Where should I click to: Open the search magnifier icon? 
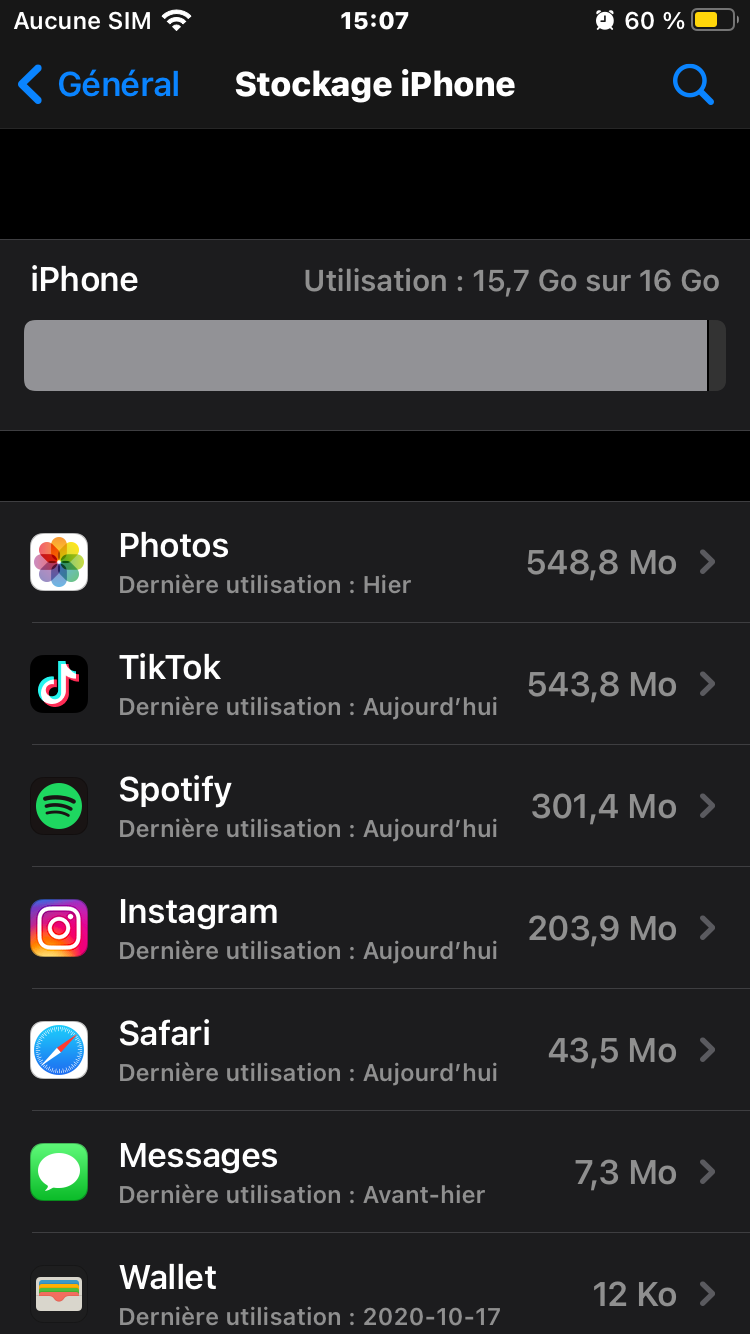[692, 85]
